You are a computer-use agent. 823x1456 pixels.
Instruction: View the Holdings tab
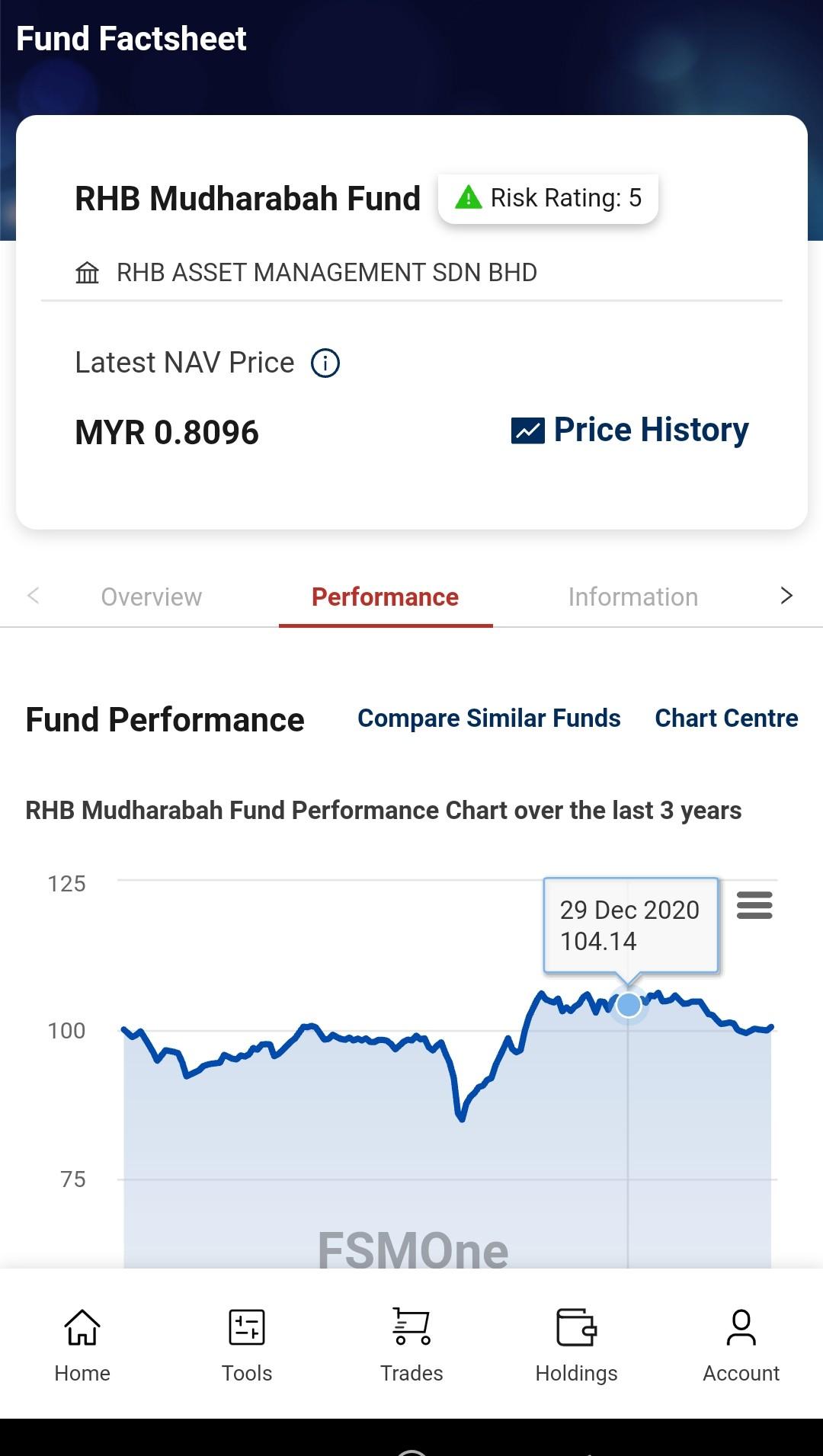tap(576, 1345)
